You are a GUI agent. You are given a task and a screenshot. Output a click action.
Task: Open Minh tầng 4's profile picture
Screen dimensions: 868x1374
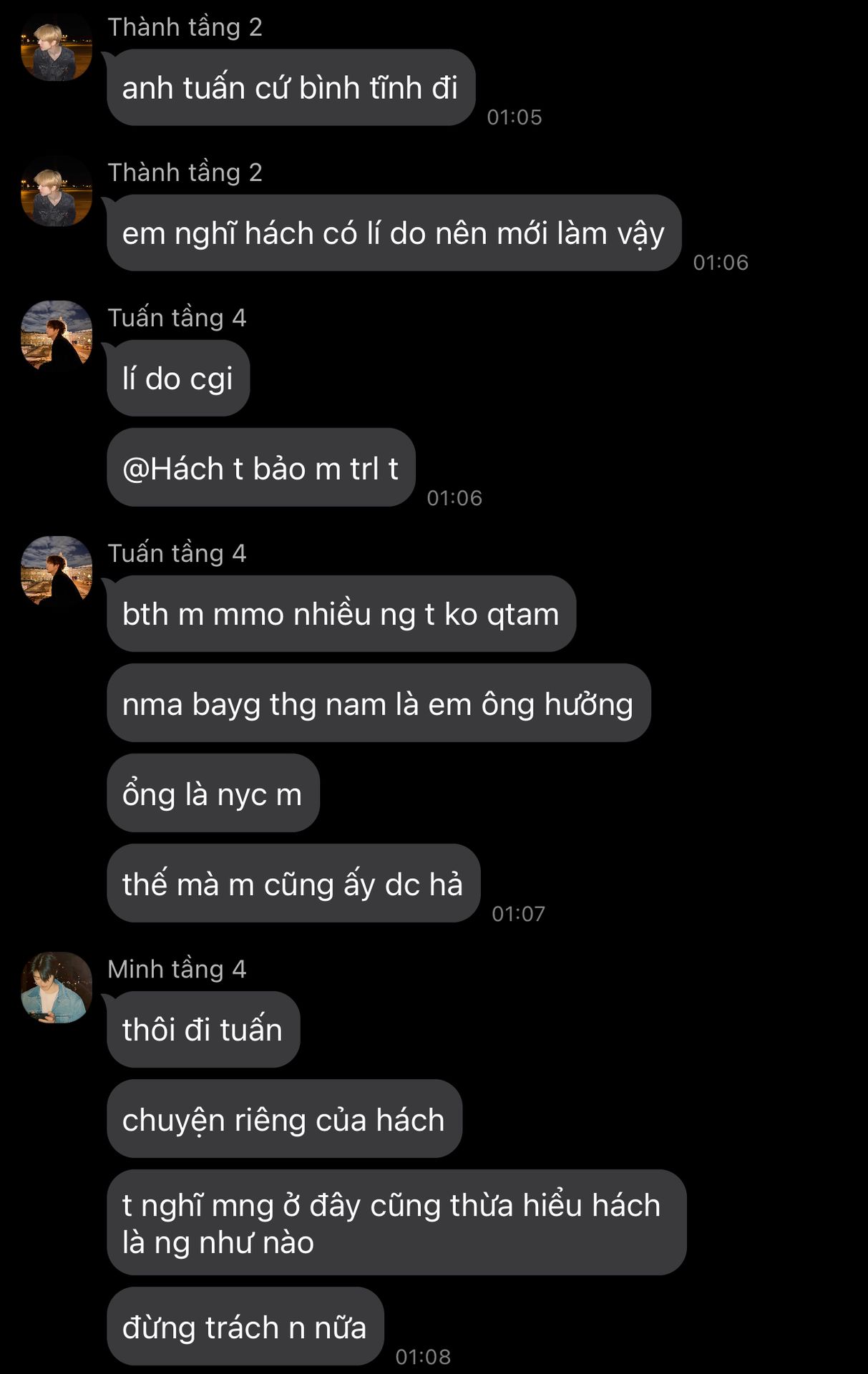[57, 987]
